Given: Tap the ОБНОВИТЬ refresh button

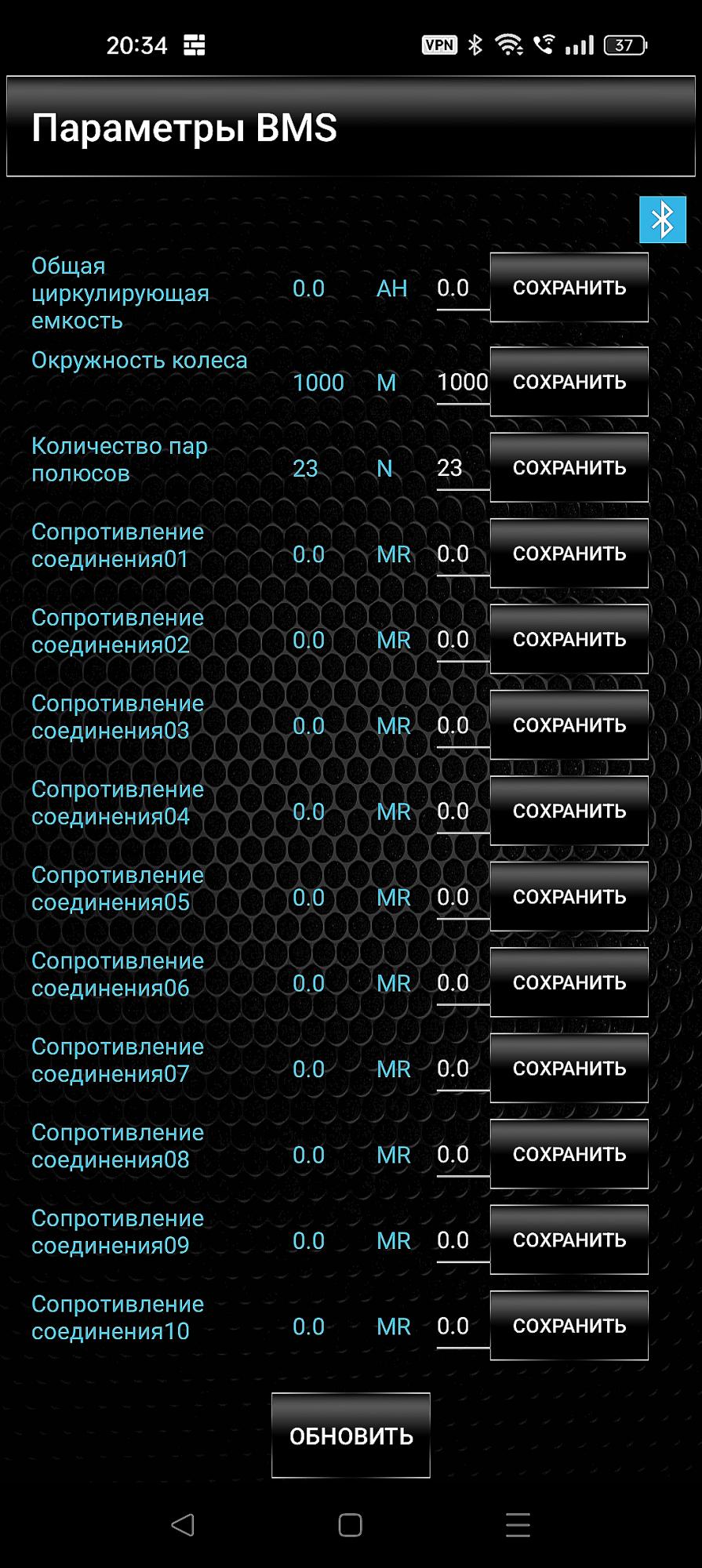Looking at the screenshot, I should click(x=351, y=1436).
